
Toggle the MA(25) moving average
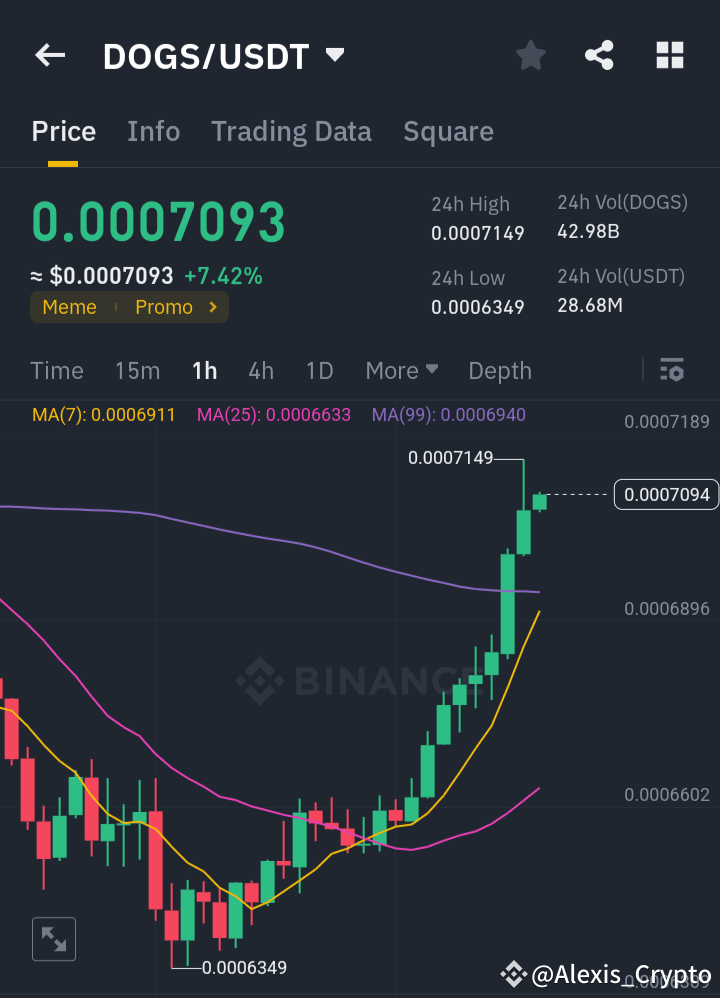click(x=273, y=413)
